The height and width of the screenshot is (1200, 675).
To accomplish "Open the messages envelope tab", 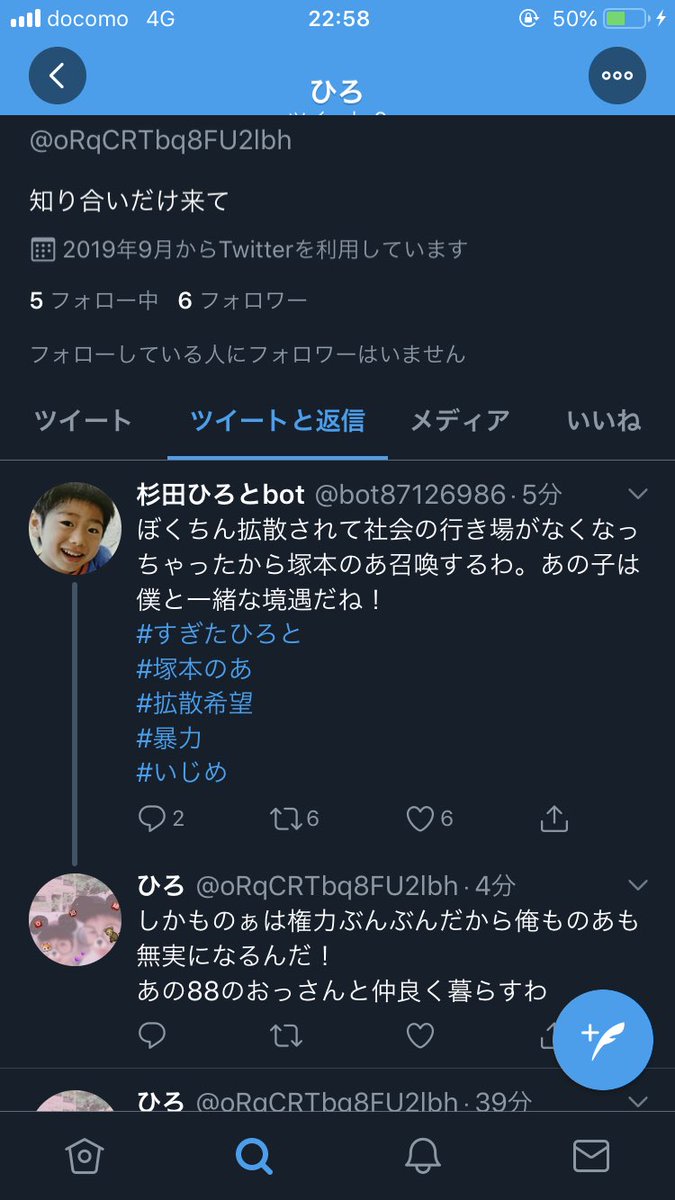I will (x=591, y=1157).
